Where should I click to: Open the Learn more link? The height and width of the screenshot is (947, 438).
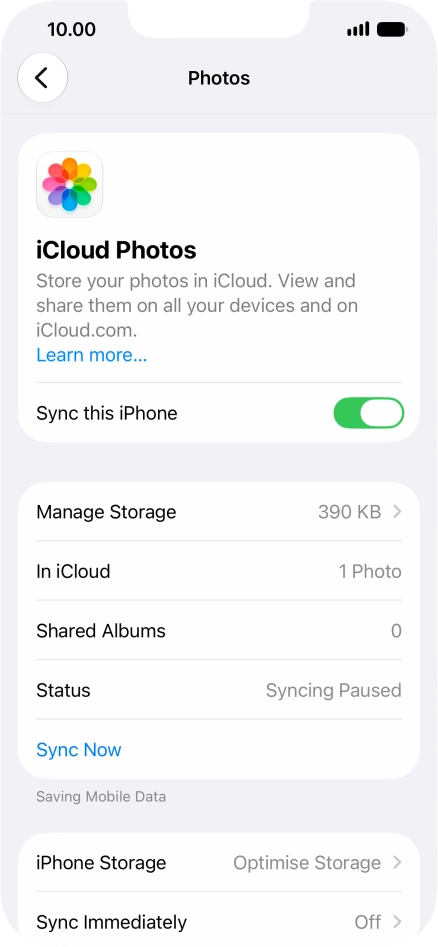pyautogui.click(x=91, y=355)
